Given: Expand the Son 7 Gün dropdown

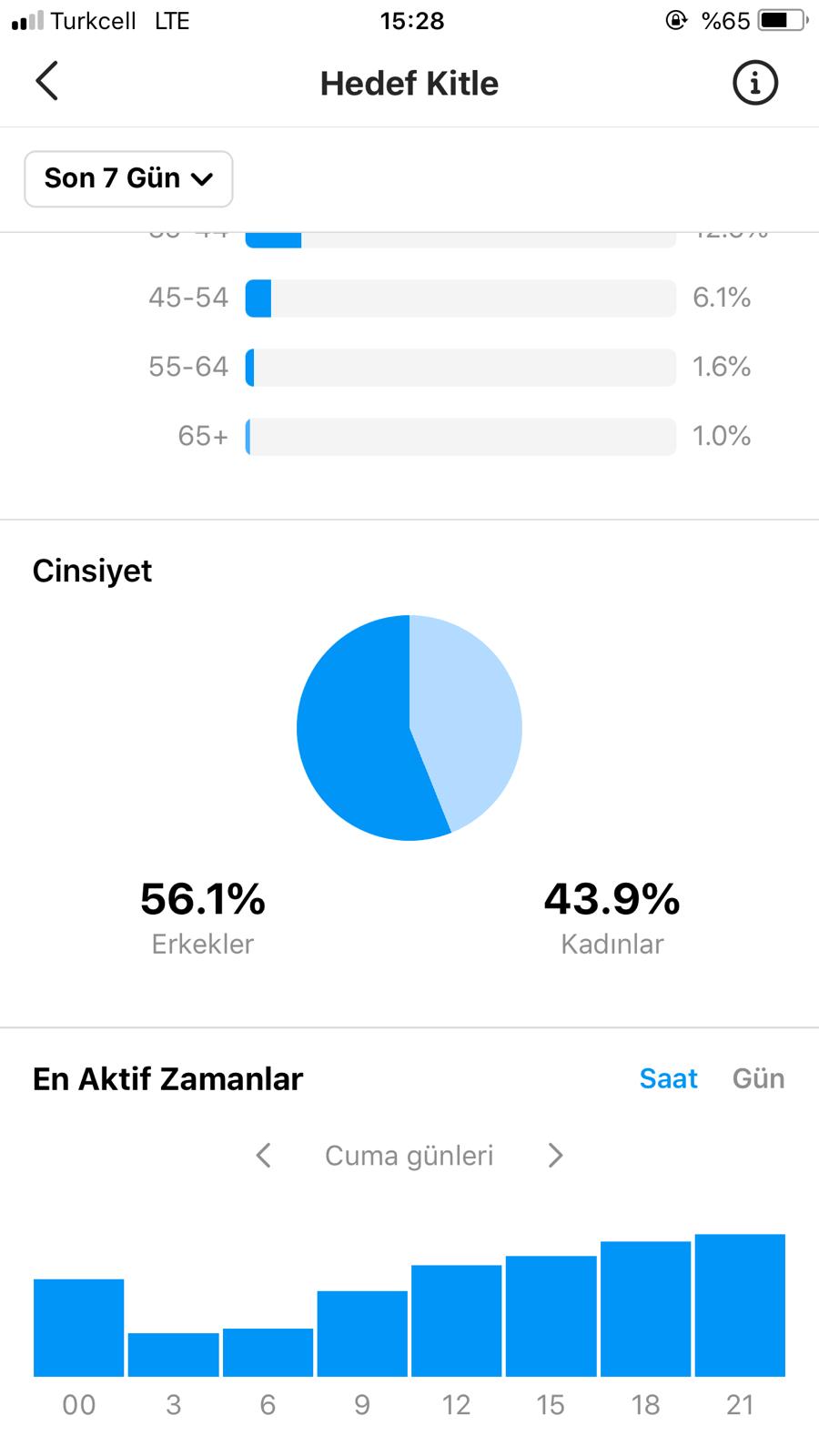Looking at the screenshot, I should [x=128, y=178].
